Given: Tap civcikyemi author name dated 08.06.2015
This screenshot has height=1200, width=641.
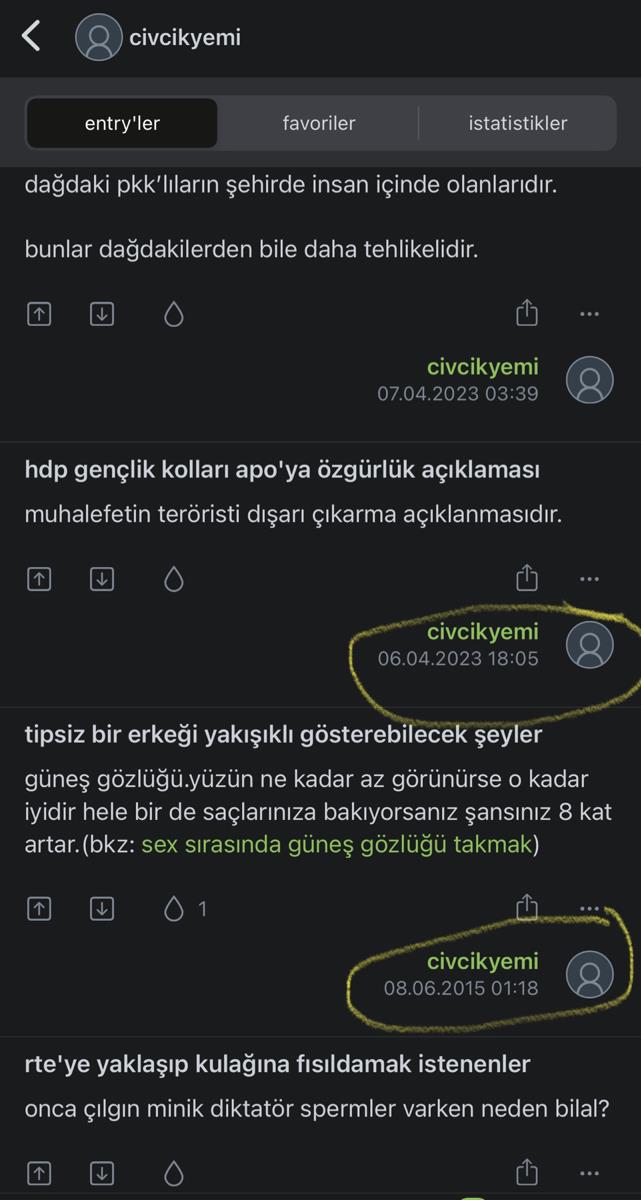Looking at the screenshot, I should pyautogui.click(x=482, y=961).
